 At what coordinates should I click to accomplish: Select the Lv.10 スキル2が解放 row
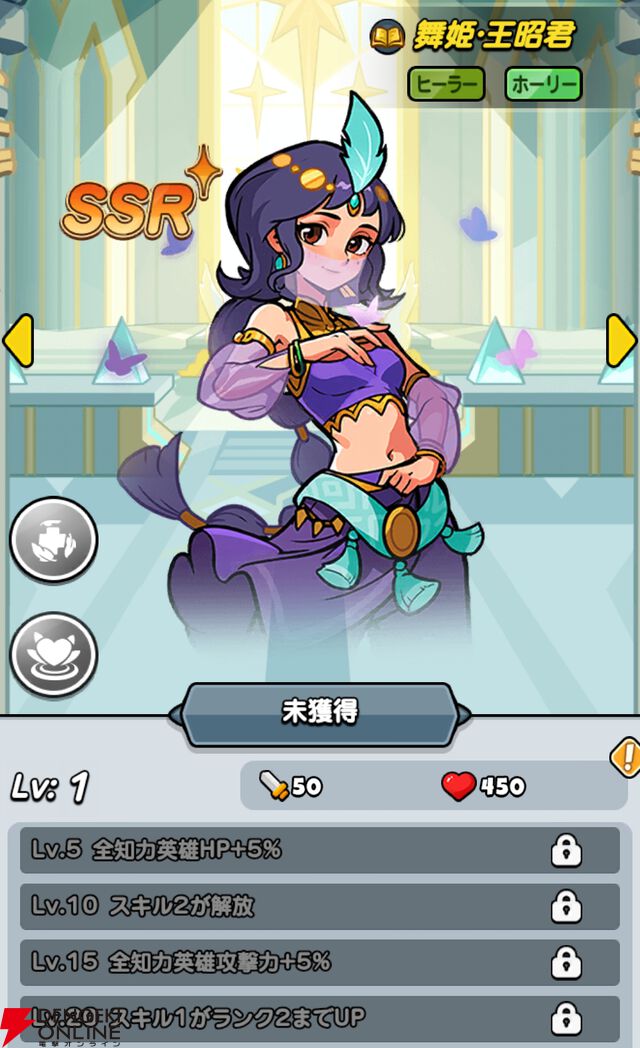pyautogui.click(x=319, y=906)
